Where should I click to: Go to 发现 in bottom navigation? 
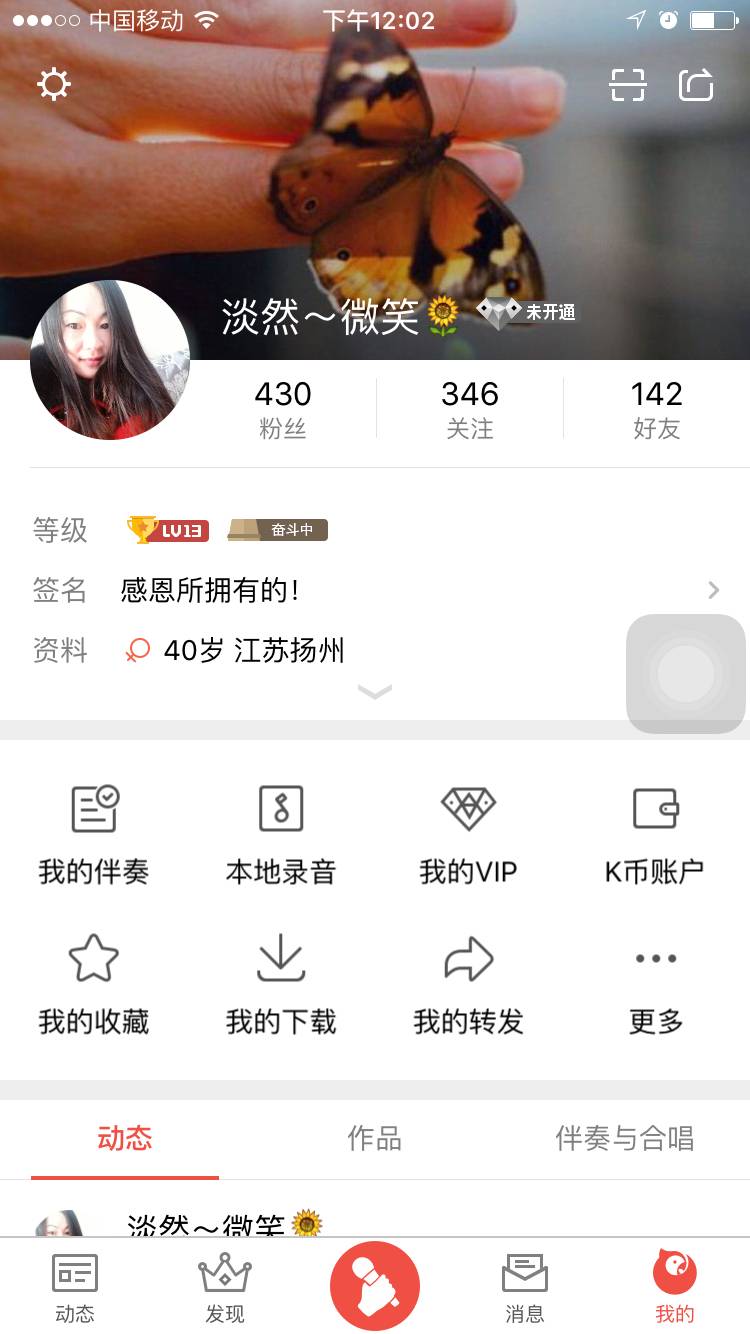point(225,1287)
